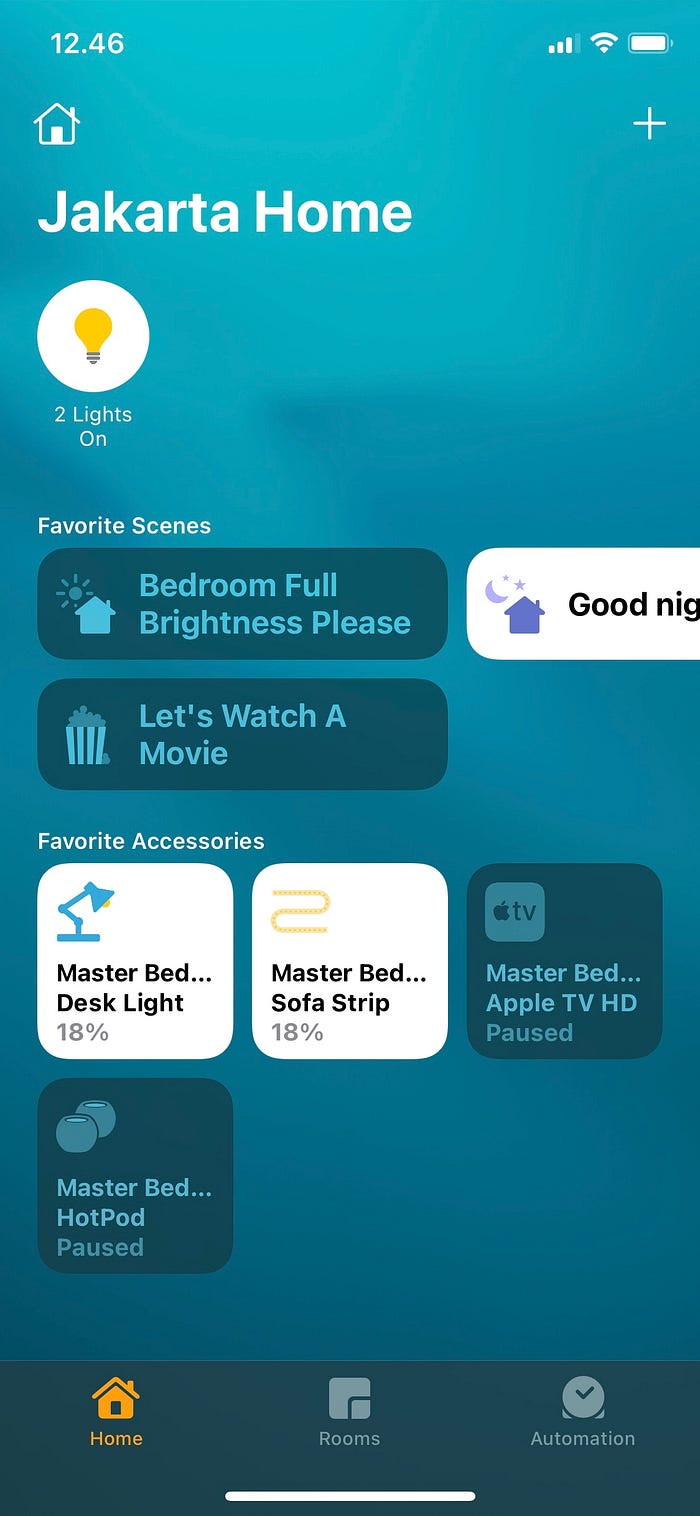
Task: Run the Good night scene
Action: (584, 604)
